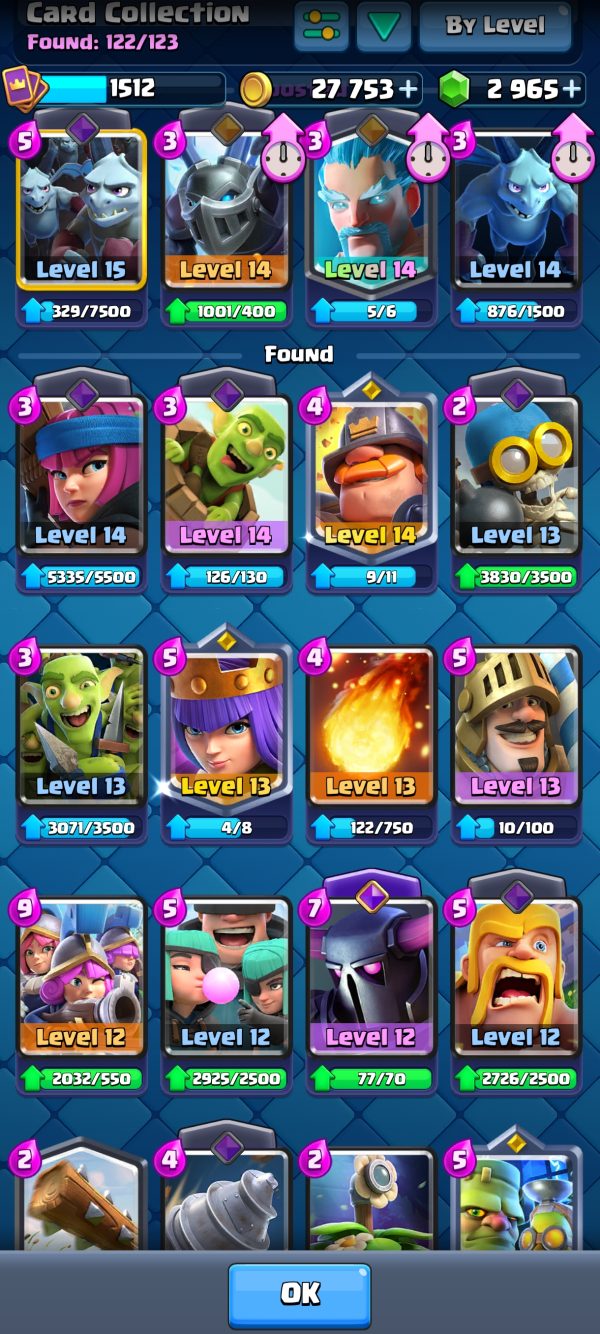This screenshot has height=1334, width=600.
Task: Add more gems with the plus
Action: [x=571, y=89]
